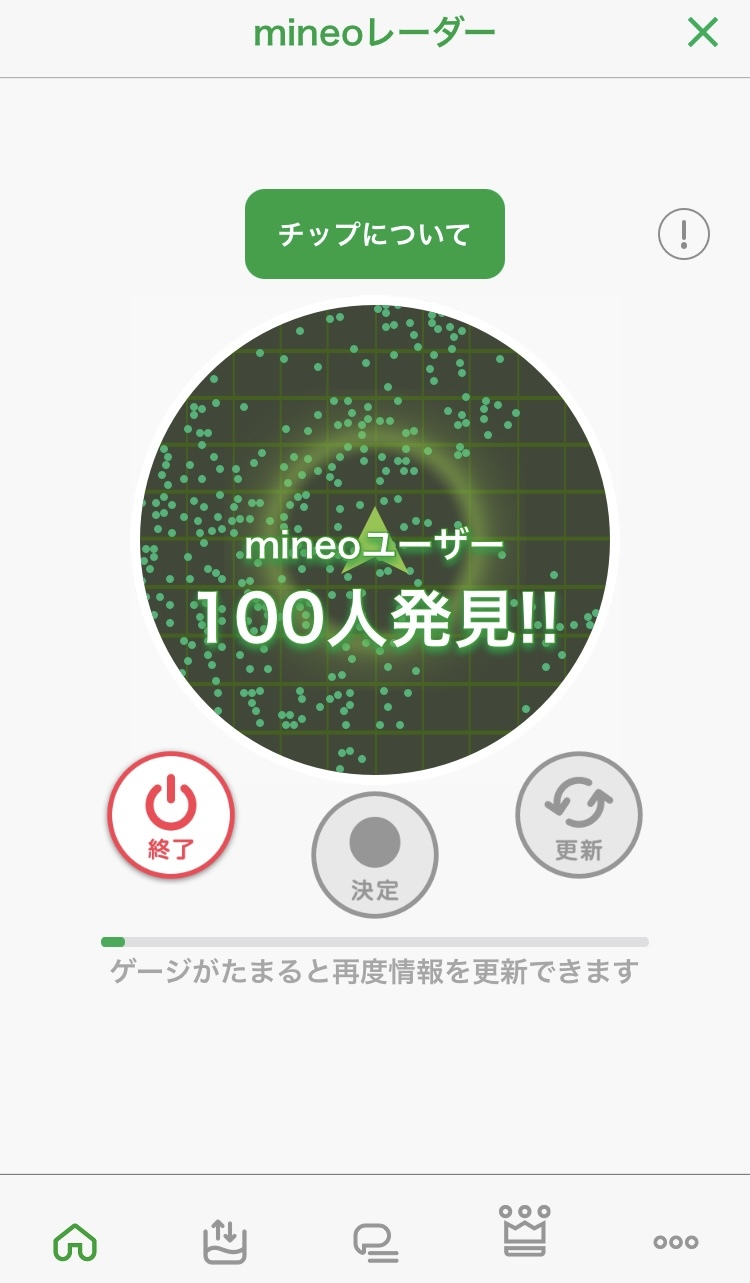Go to the home tab

(75, 1242)
